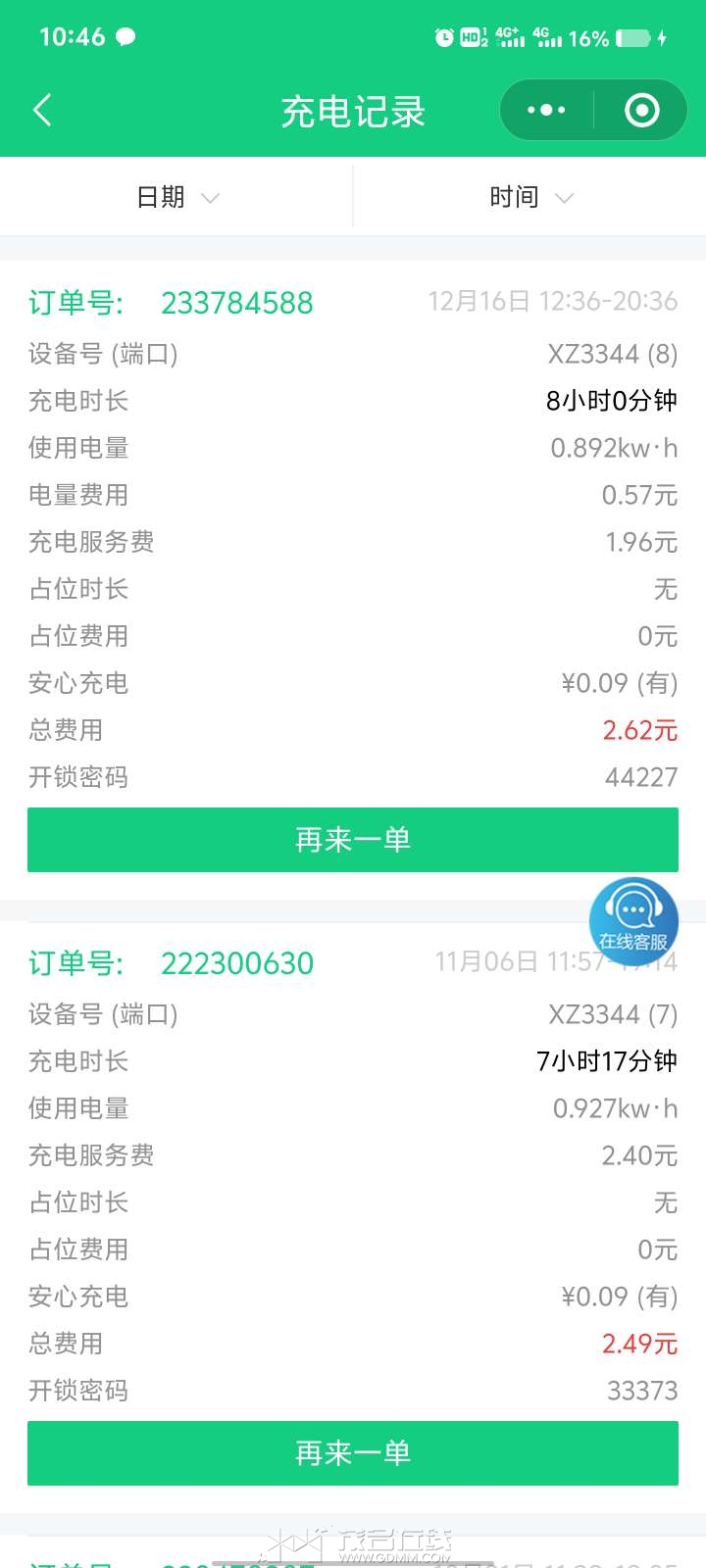This screenshot has height=1568, width=706.
Task: Open the mini program more-options menu
Action: click(546, 110)
